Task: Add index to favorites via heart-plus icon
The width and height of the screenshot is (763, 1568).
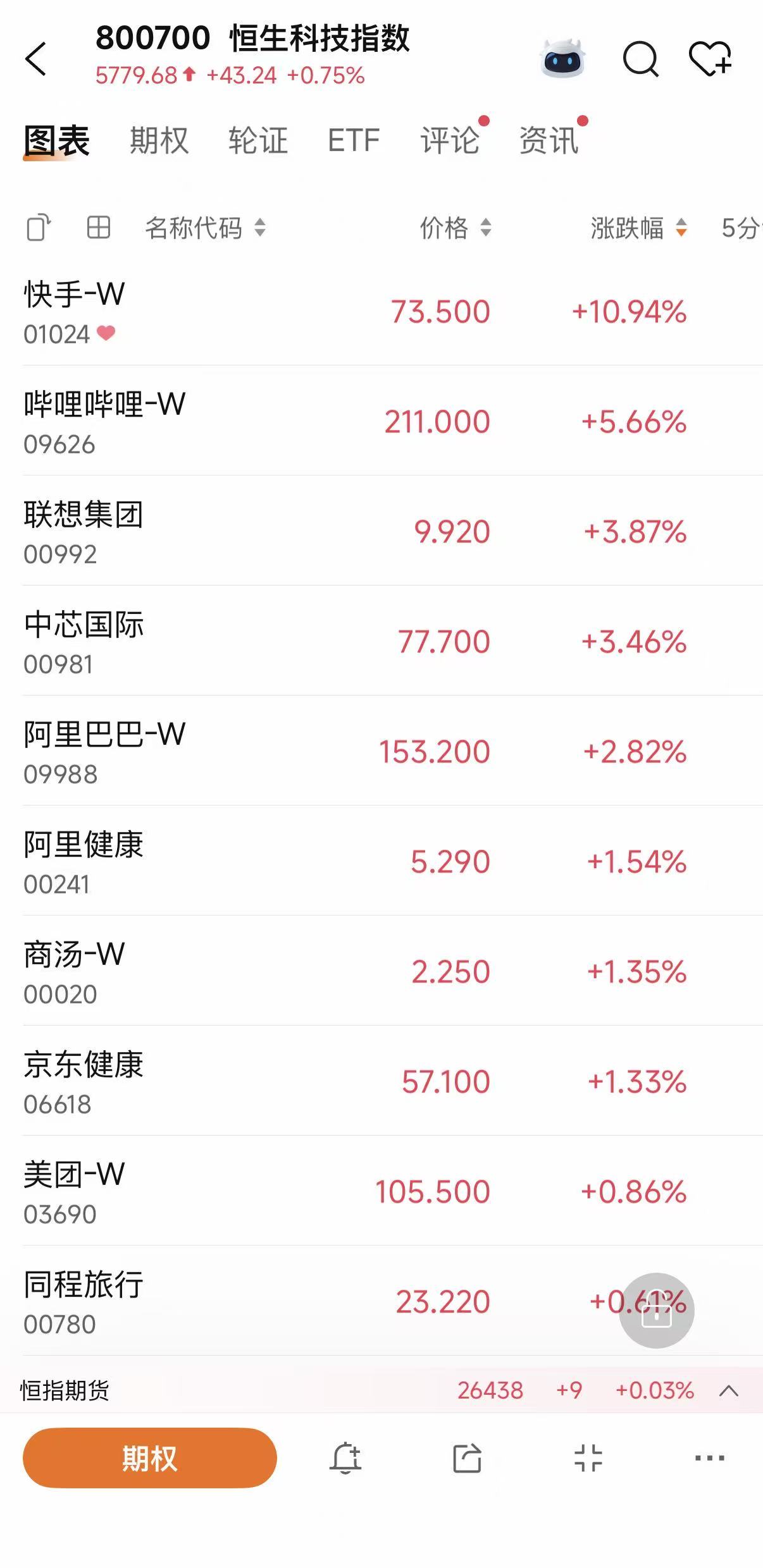Action: point(710,58)
